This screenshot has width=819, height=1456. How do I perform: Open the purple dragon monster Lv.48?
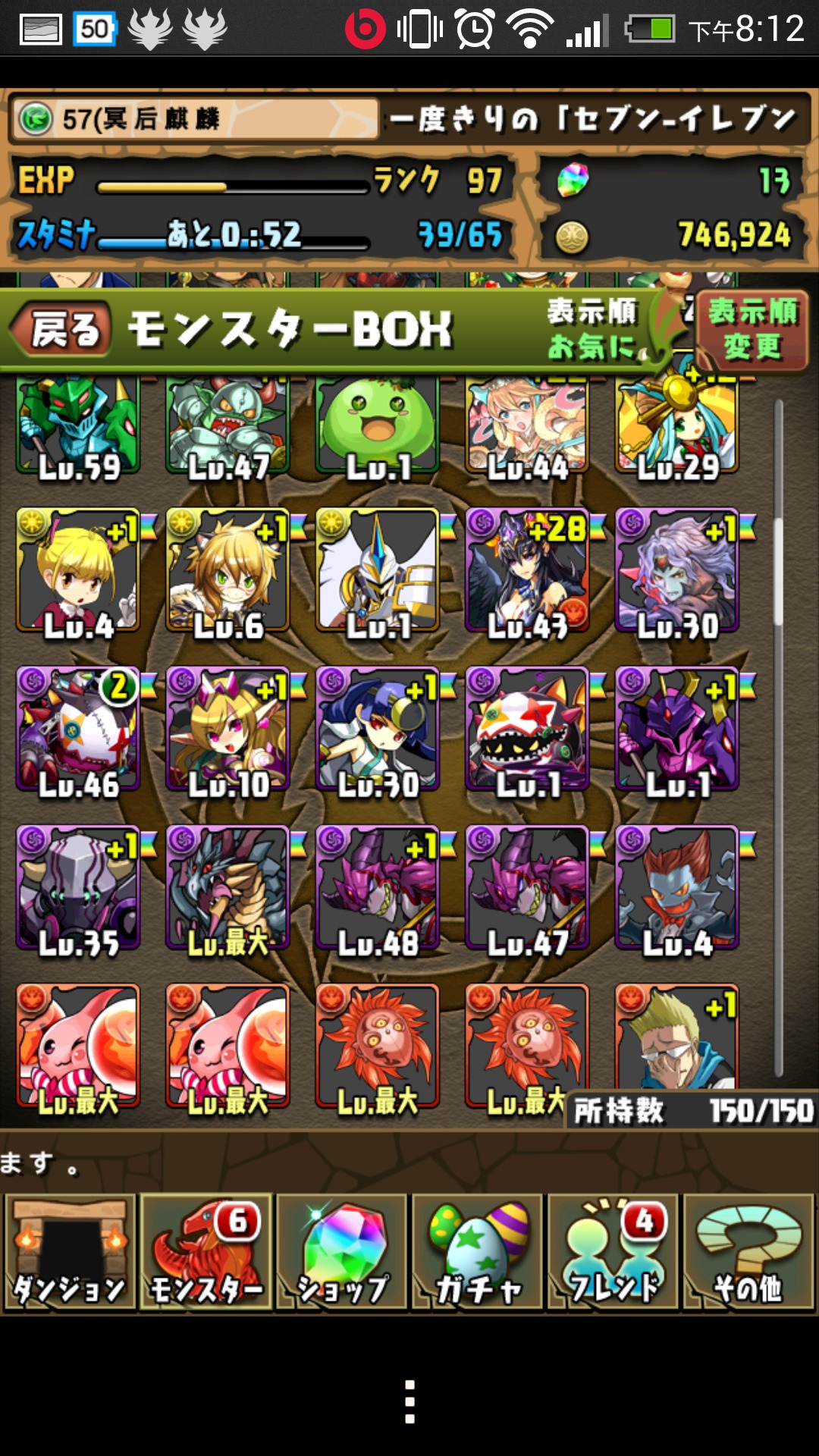tap(378, 887)
